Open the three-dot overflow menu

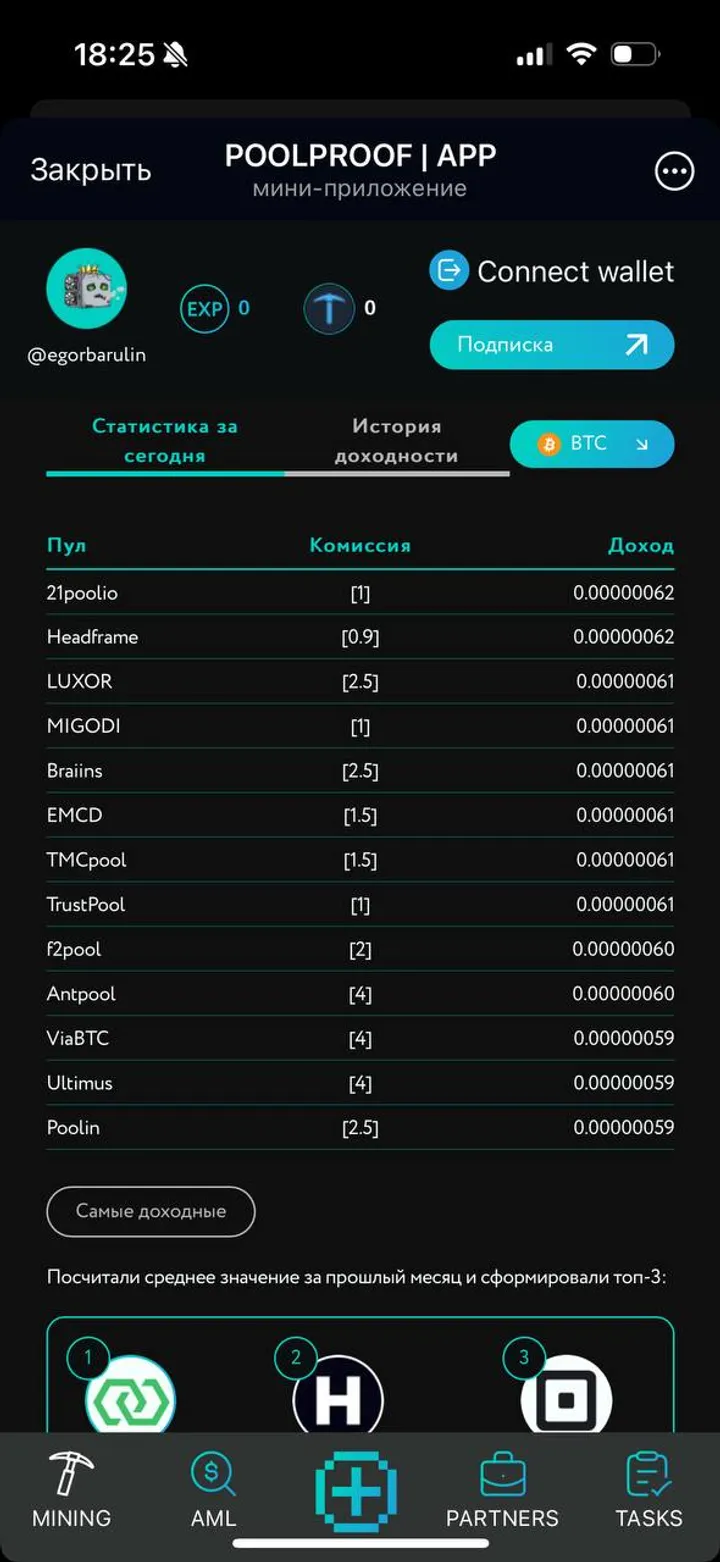(674, 171)
